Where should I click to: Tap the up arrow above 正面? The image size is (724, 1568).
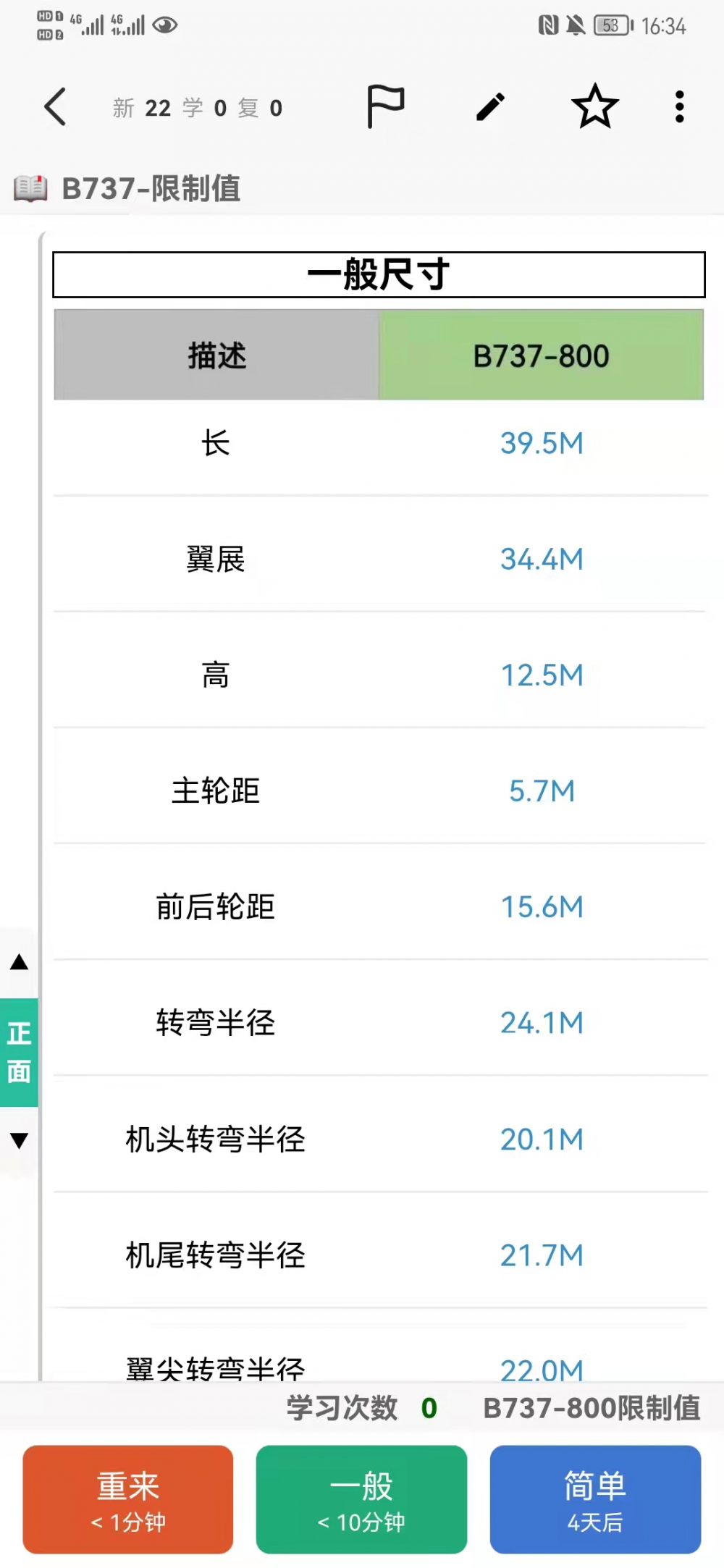click(20, 962)
